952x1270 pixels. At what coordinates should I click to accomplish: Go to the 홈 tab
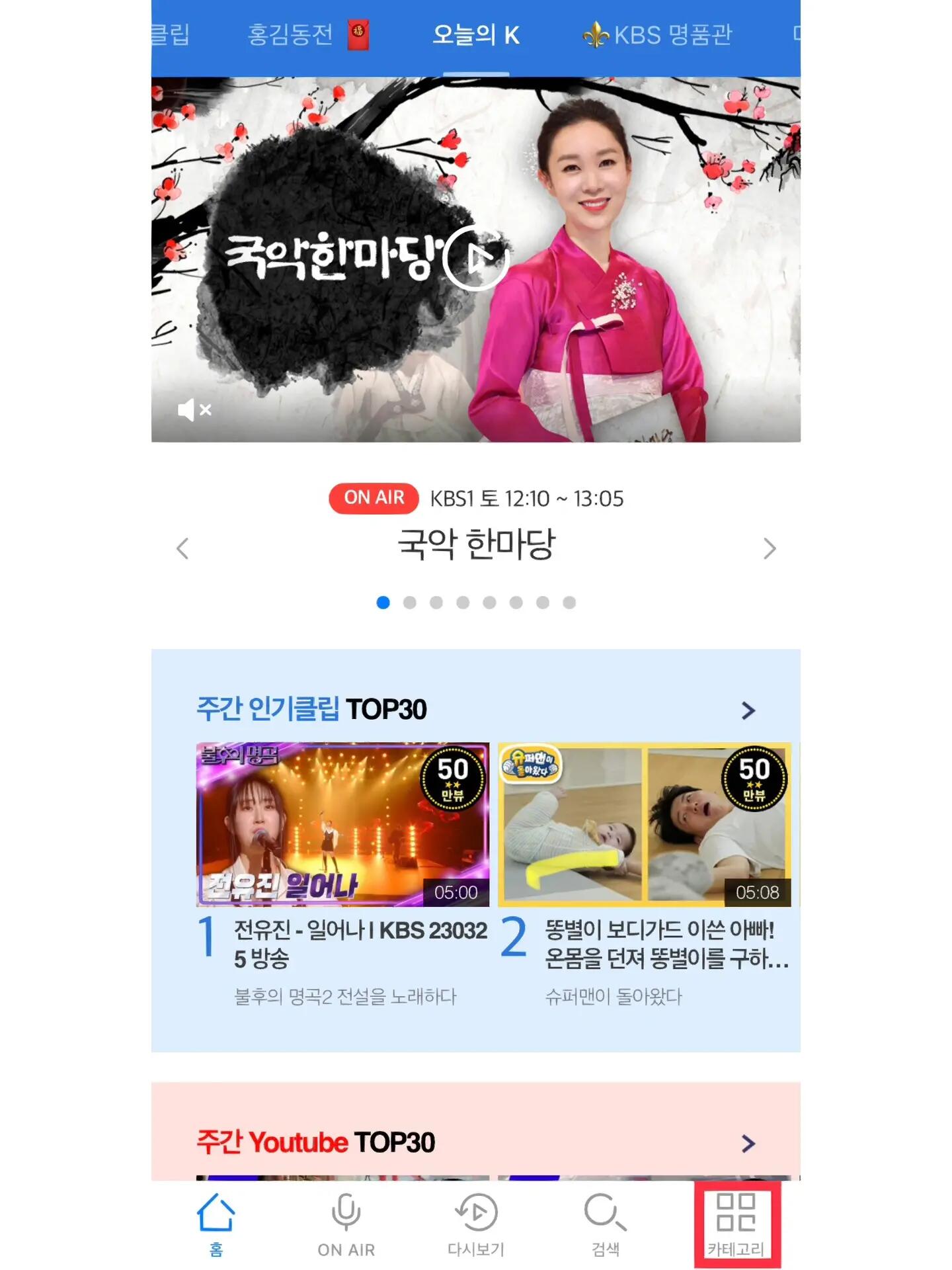(216, 1224)
